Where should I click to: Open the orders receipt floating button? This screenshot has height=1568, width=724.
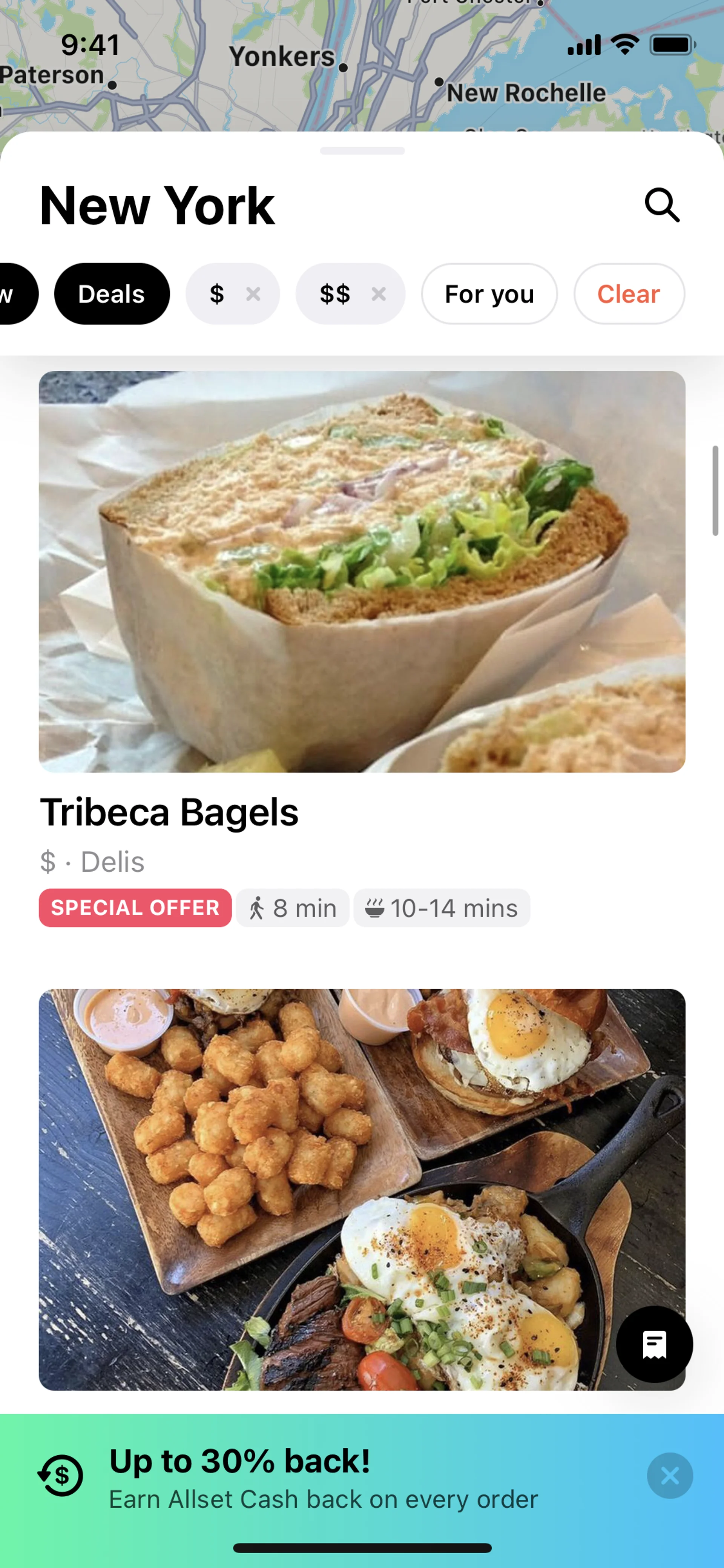pos(654,1344)
